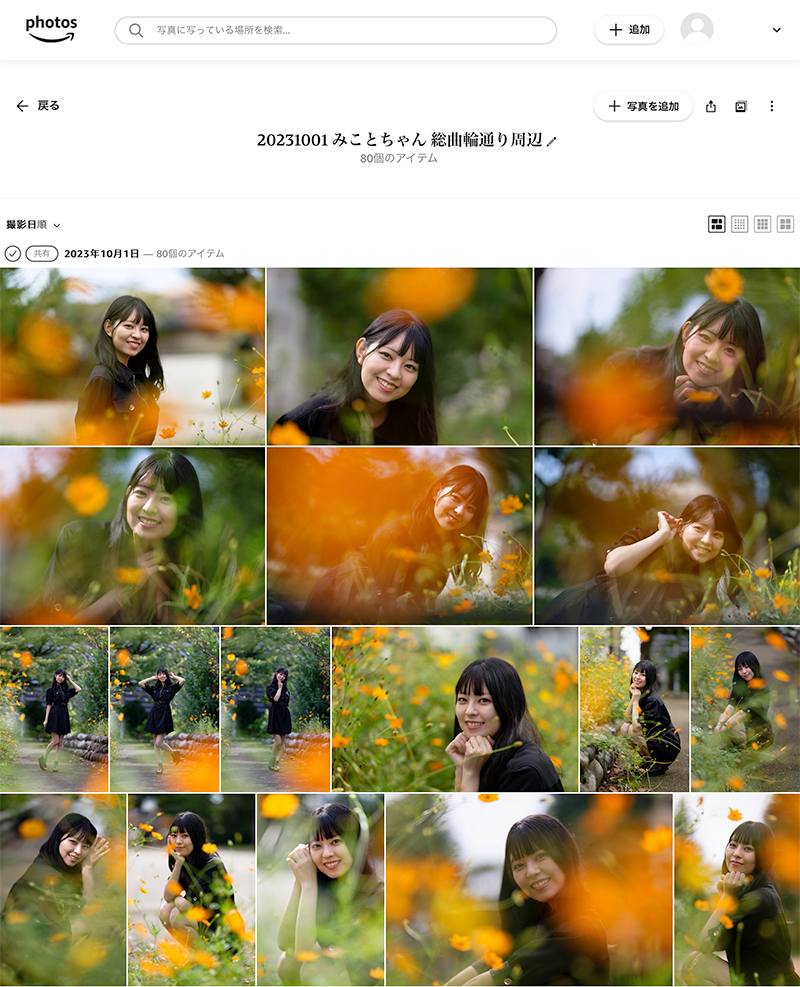
Task: Switch to the mosaic layout view
Action: [717, 224]
